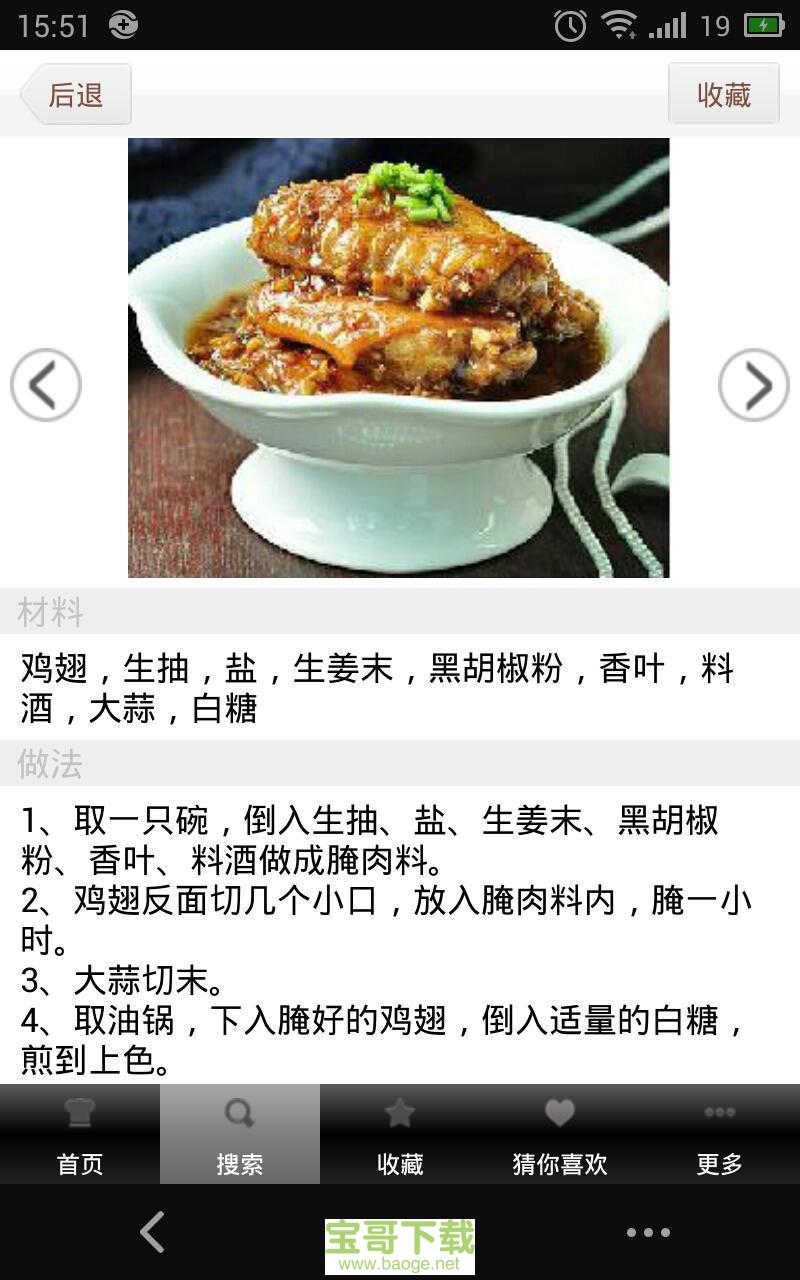Viewport: 800px width, 1280px height.
Task: Tap 收藏 to favorite this recipe
Action: click(x=722, y=93)
